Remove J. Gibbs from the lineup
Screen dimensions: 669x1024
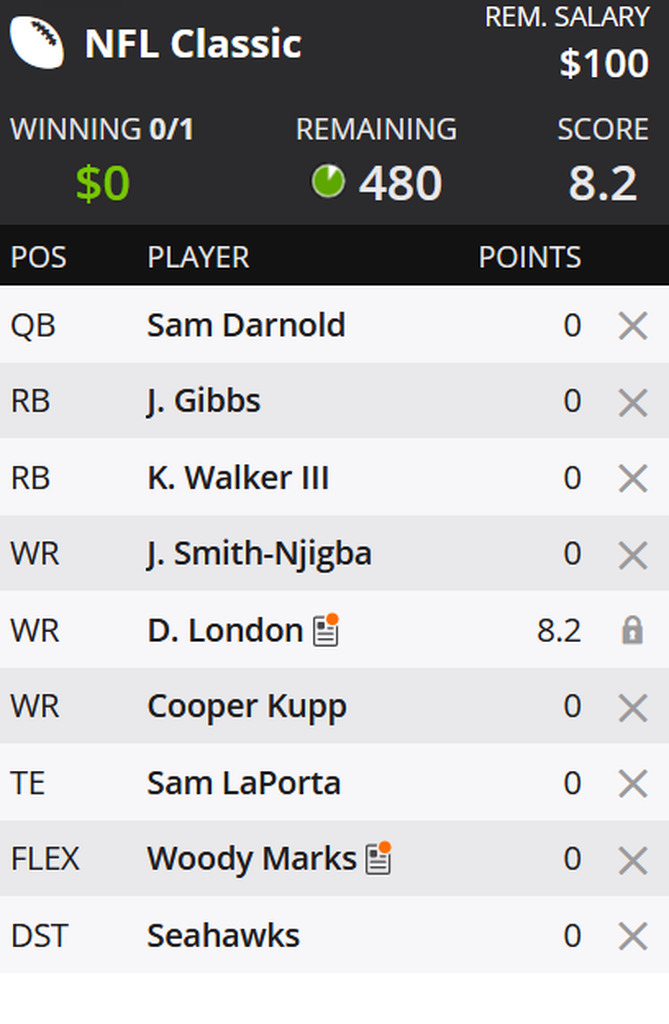coord(632,402)
